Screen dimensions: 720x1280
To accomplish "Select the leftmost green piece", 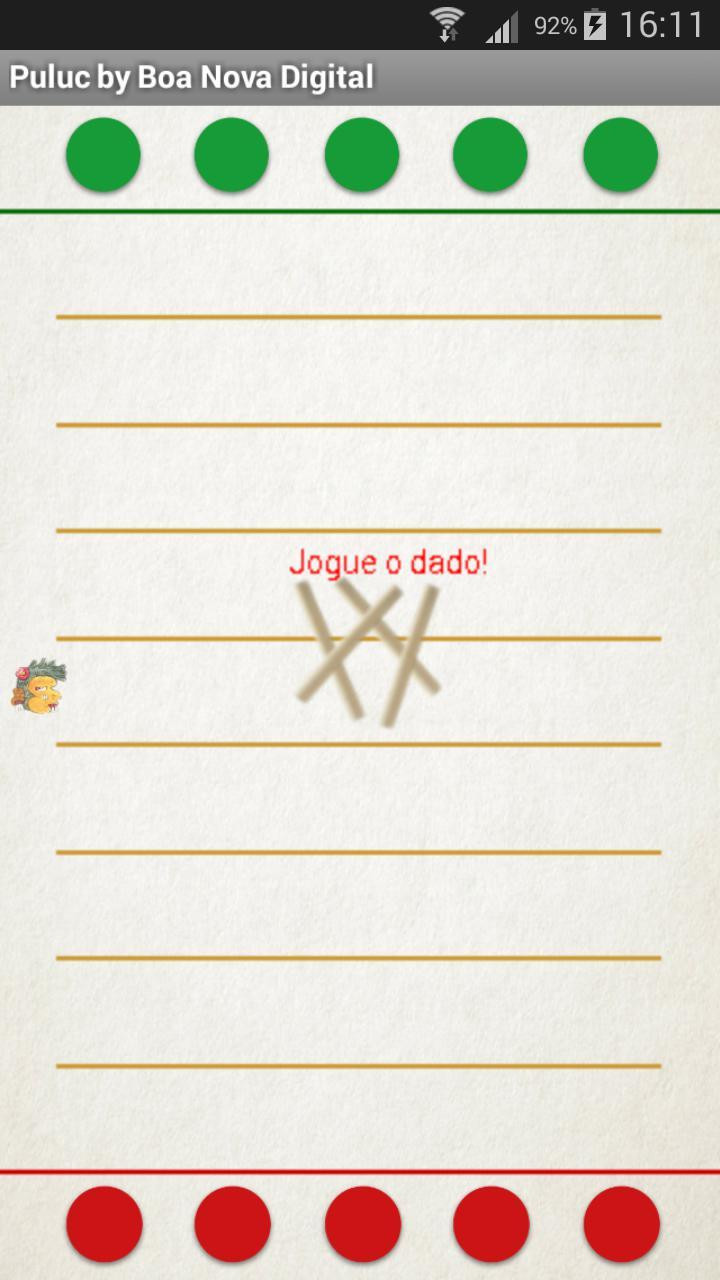I will (x=103, y=155).
